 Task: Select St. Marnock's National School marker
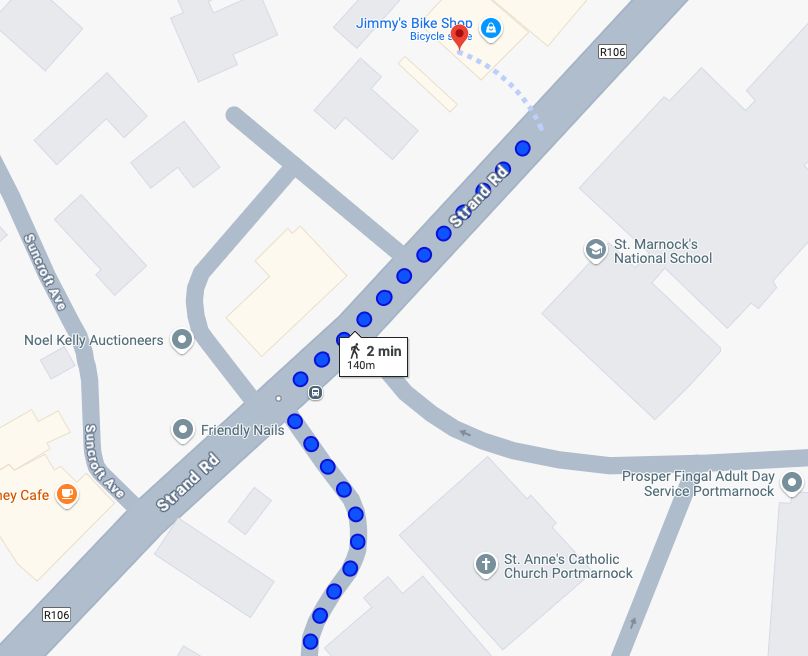tap(596, 250)
